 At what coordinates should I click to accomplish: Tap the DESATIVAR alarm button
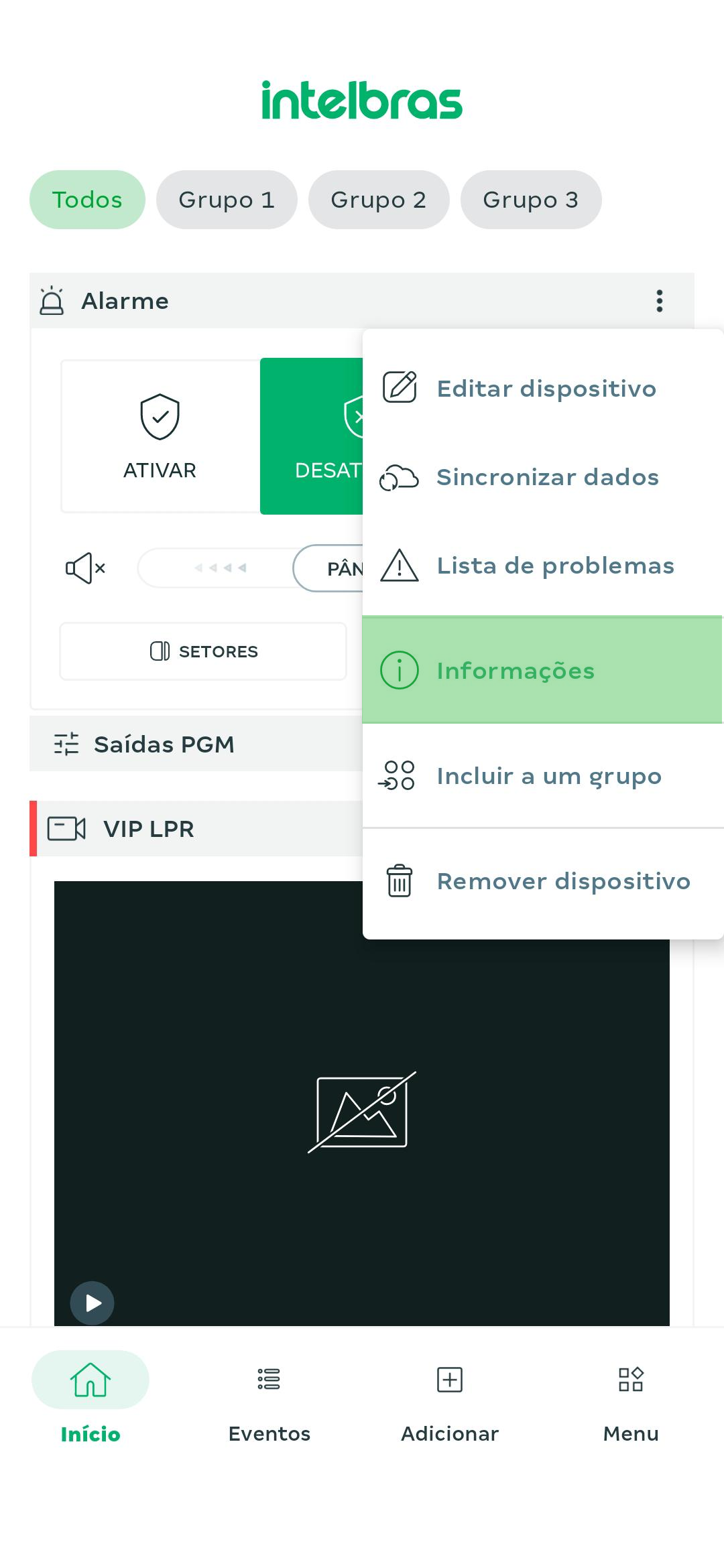click(312, 436)
